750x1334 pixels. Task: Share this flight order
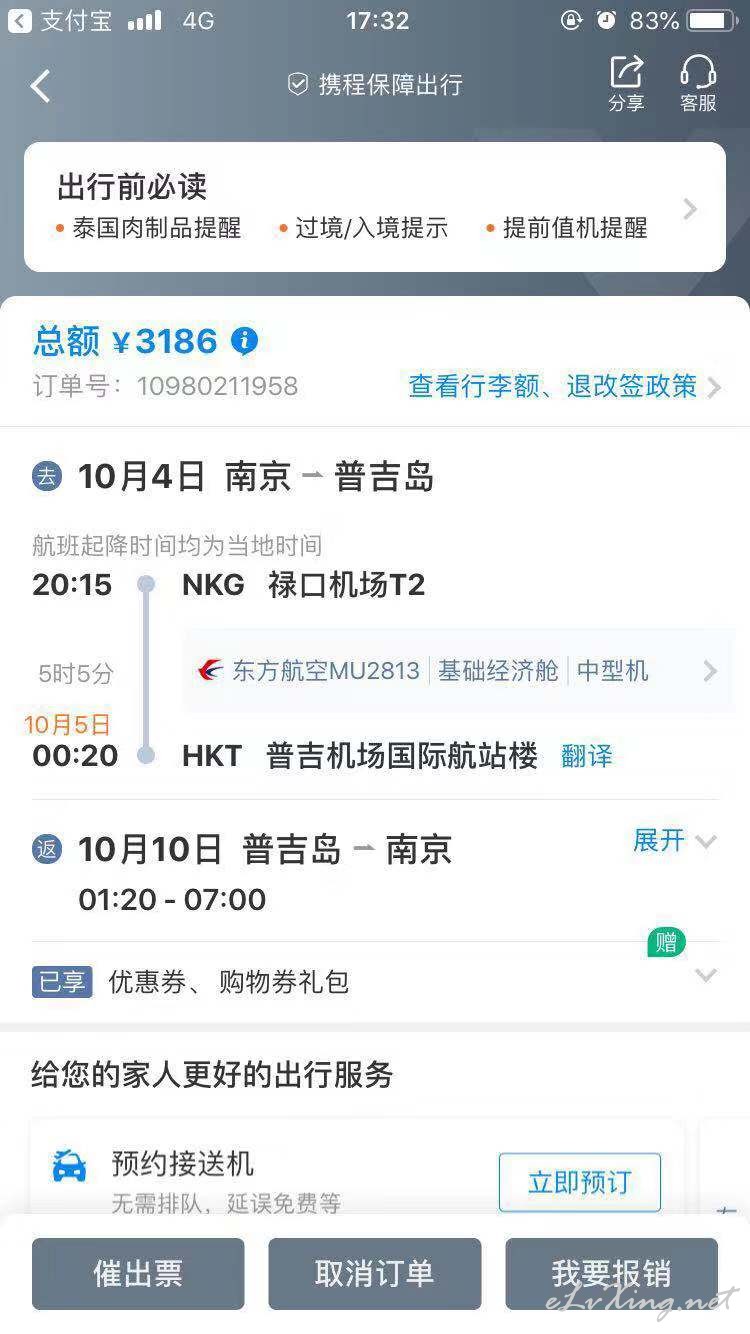coord(626,83)
